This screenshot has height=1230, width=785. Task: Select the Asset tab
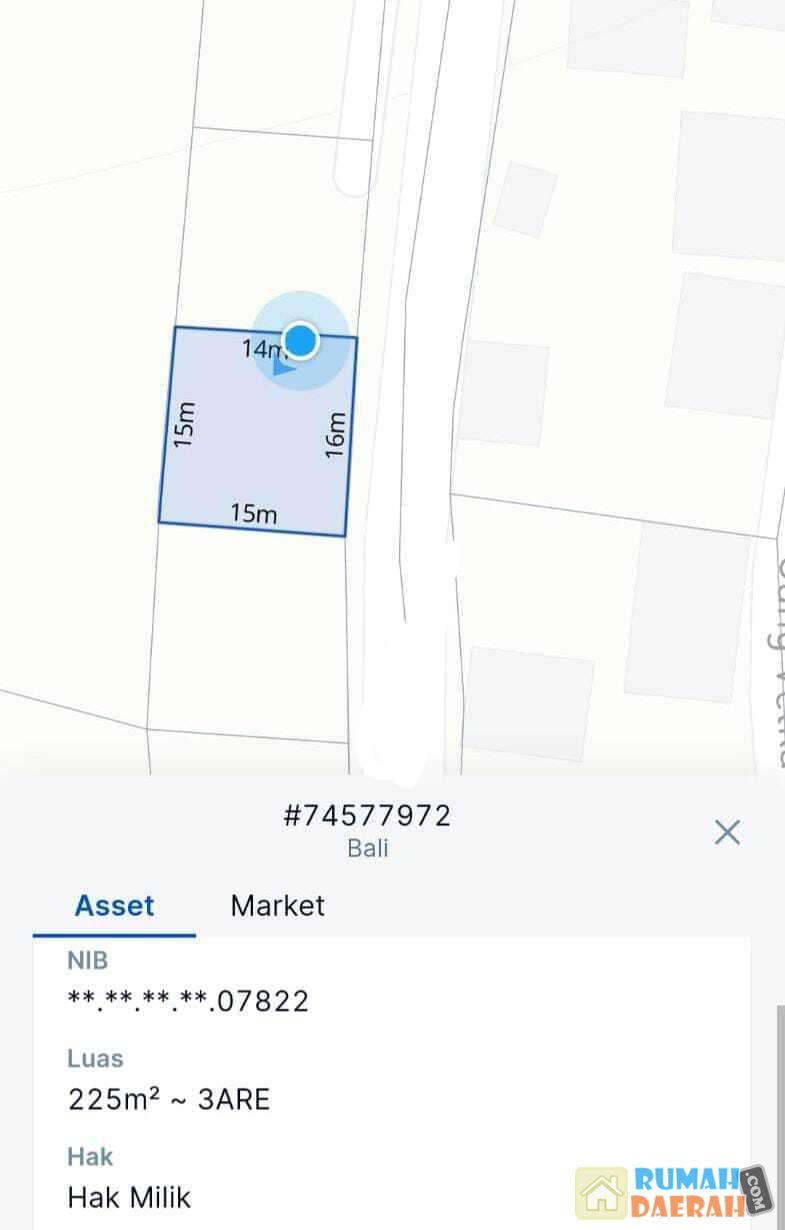coord(114,906)
